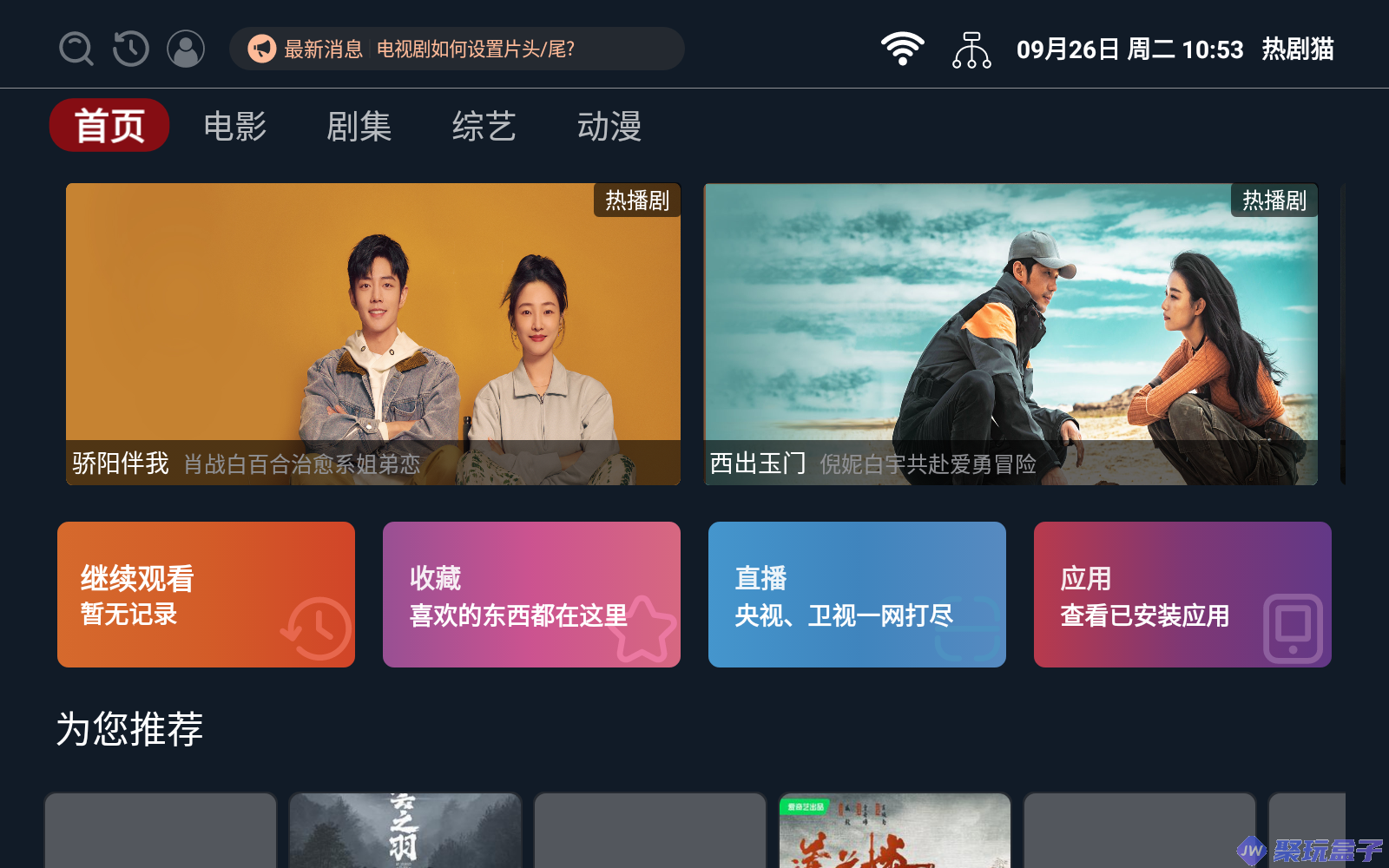Open the search icon

76,49
